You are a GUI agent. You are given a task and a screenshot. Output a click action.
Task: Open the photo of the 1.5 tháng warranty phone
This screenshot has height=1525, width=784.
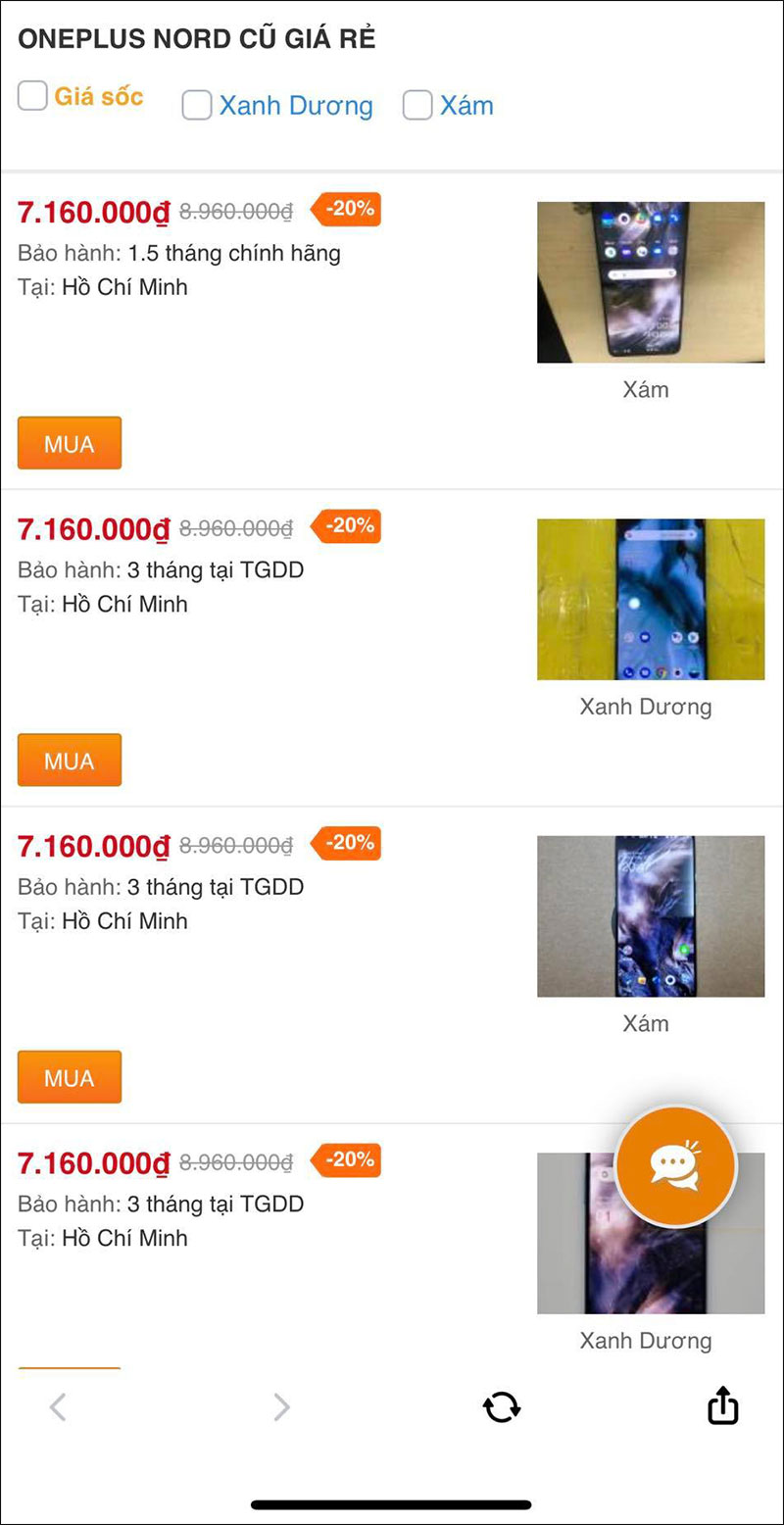651,282
